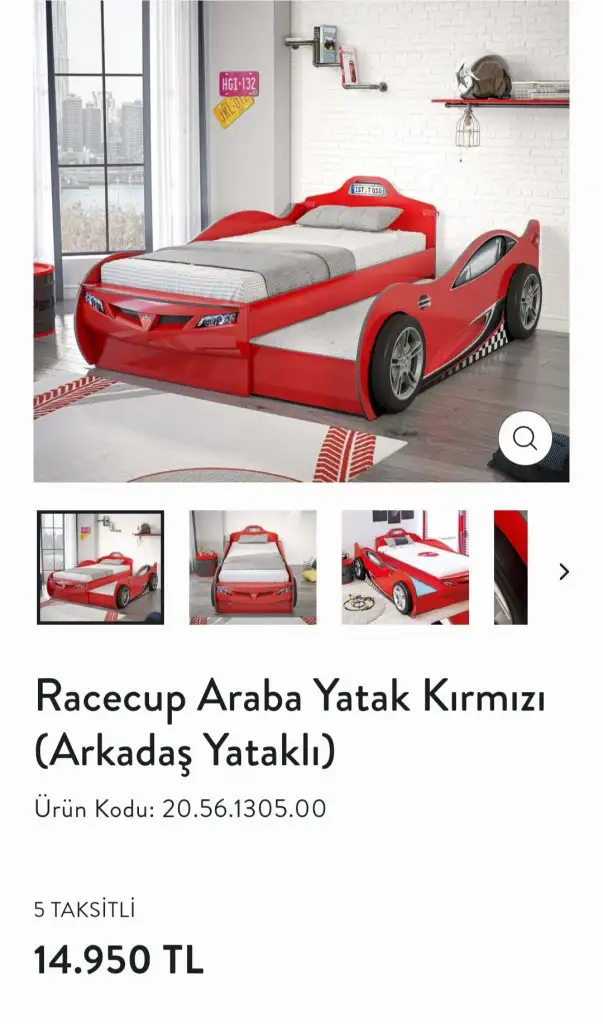Tap the magnifier icon to enlarge the photo
Image resolution: width=603 pixels, height=1024 pixels.
(x=525, y=437)
